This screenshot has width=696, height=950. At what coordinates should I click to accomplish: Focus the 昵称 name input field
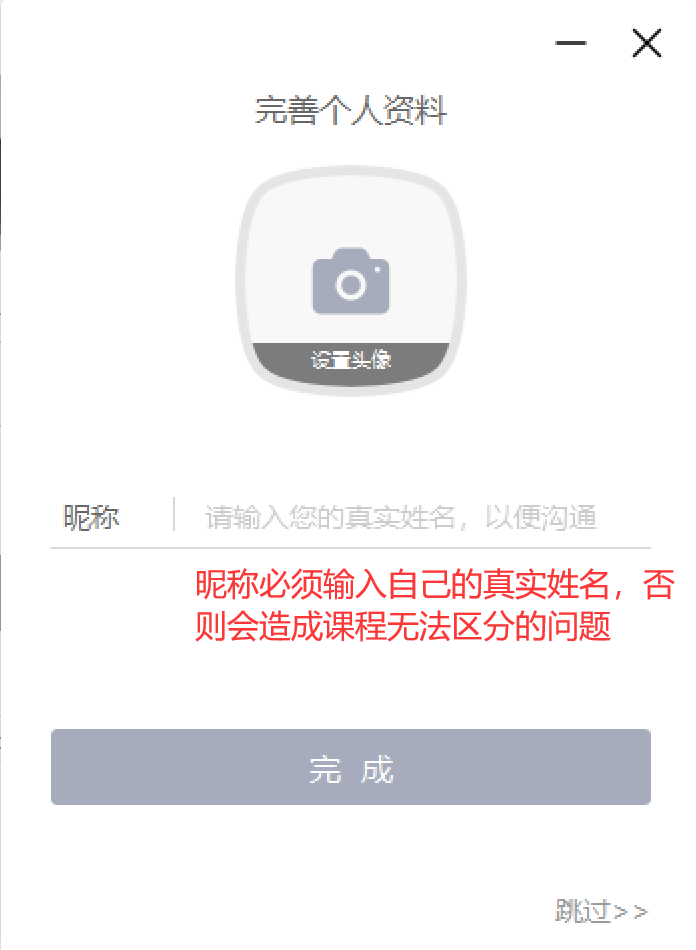pos(410,518)
